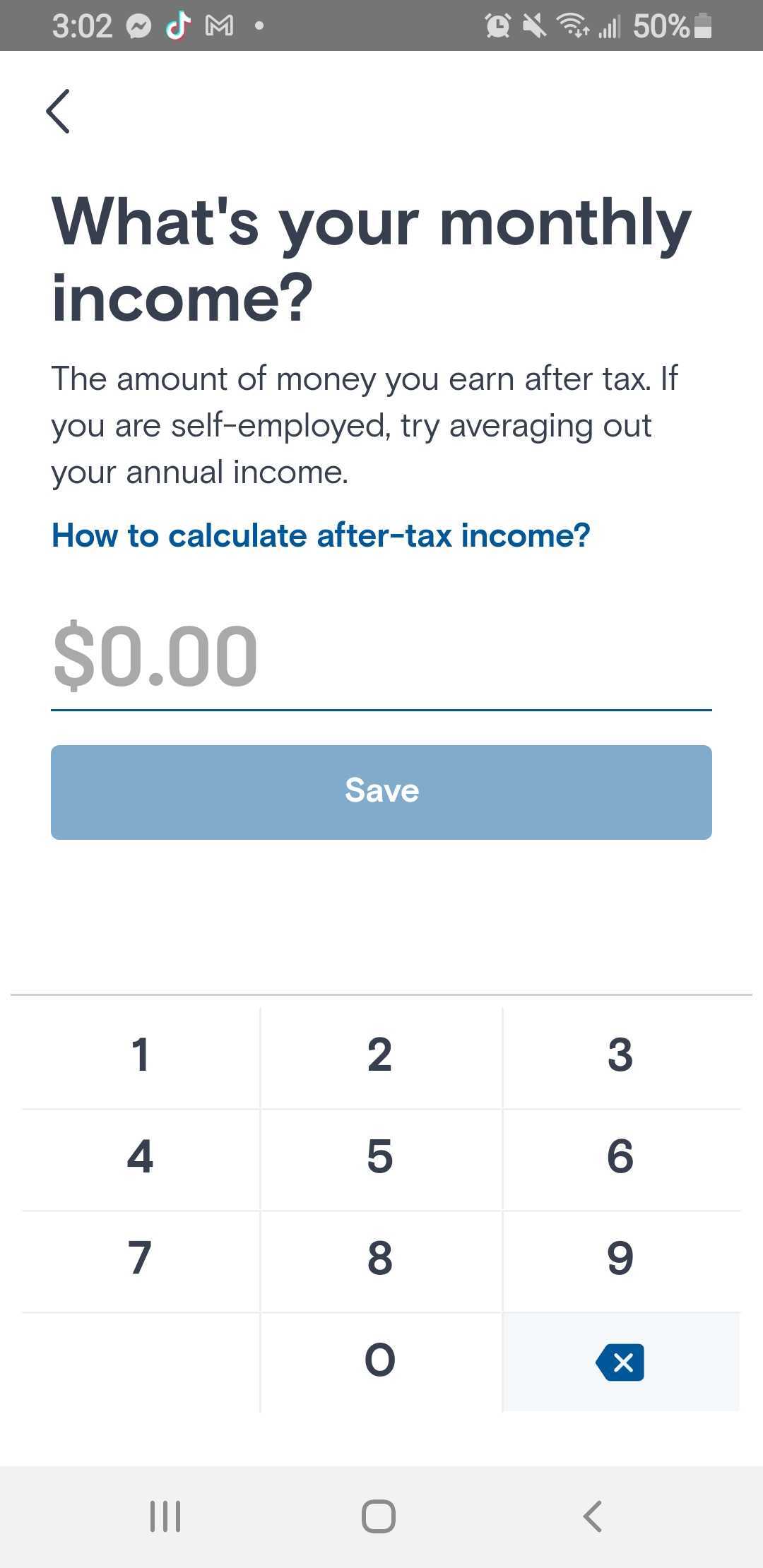Open recent apps from the navigation bar
The image size is (763, 1568).
tap(165, 1516)
